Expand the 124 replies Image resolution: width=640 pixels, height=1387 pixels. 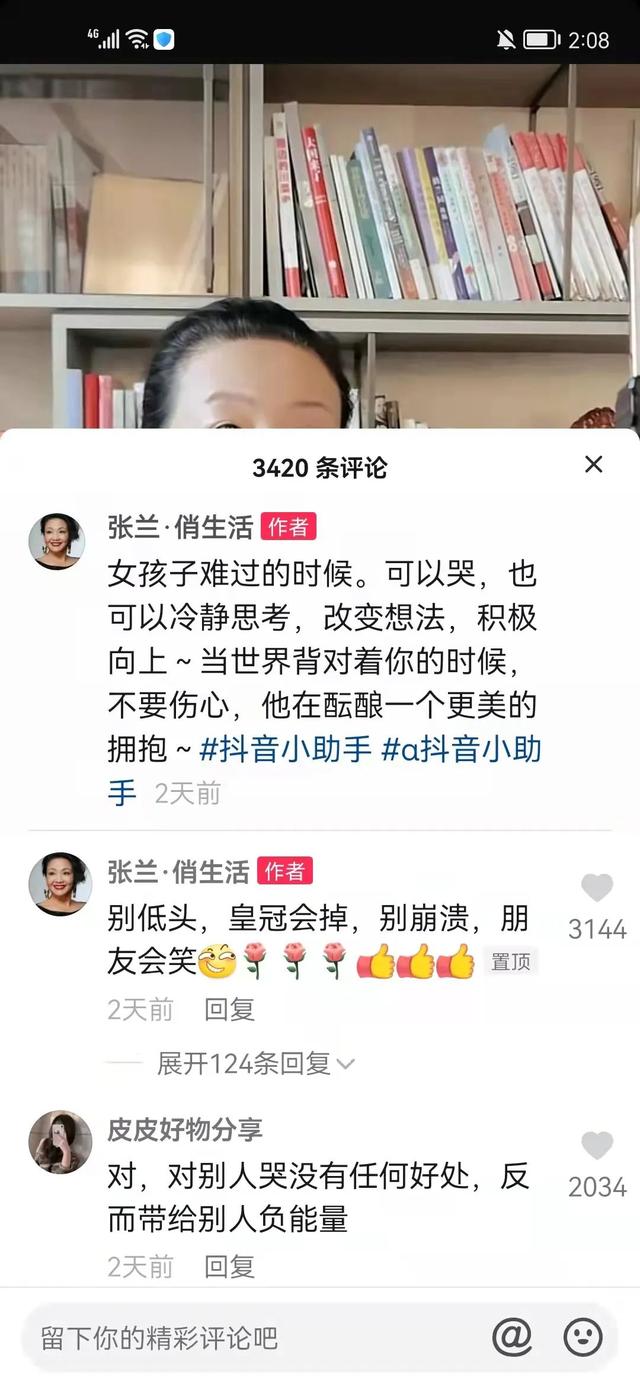click(x=255, y=1064)
